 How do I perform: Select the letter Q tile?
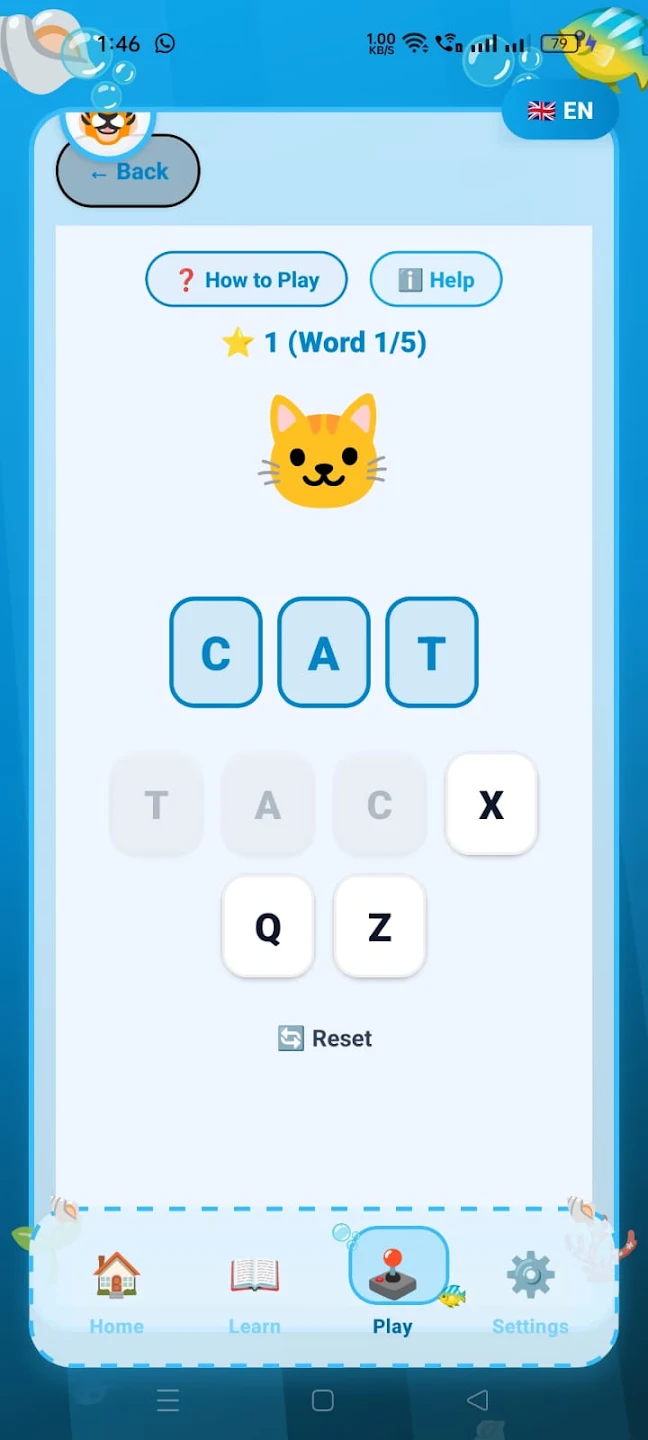pos(268,927)
